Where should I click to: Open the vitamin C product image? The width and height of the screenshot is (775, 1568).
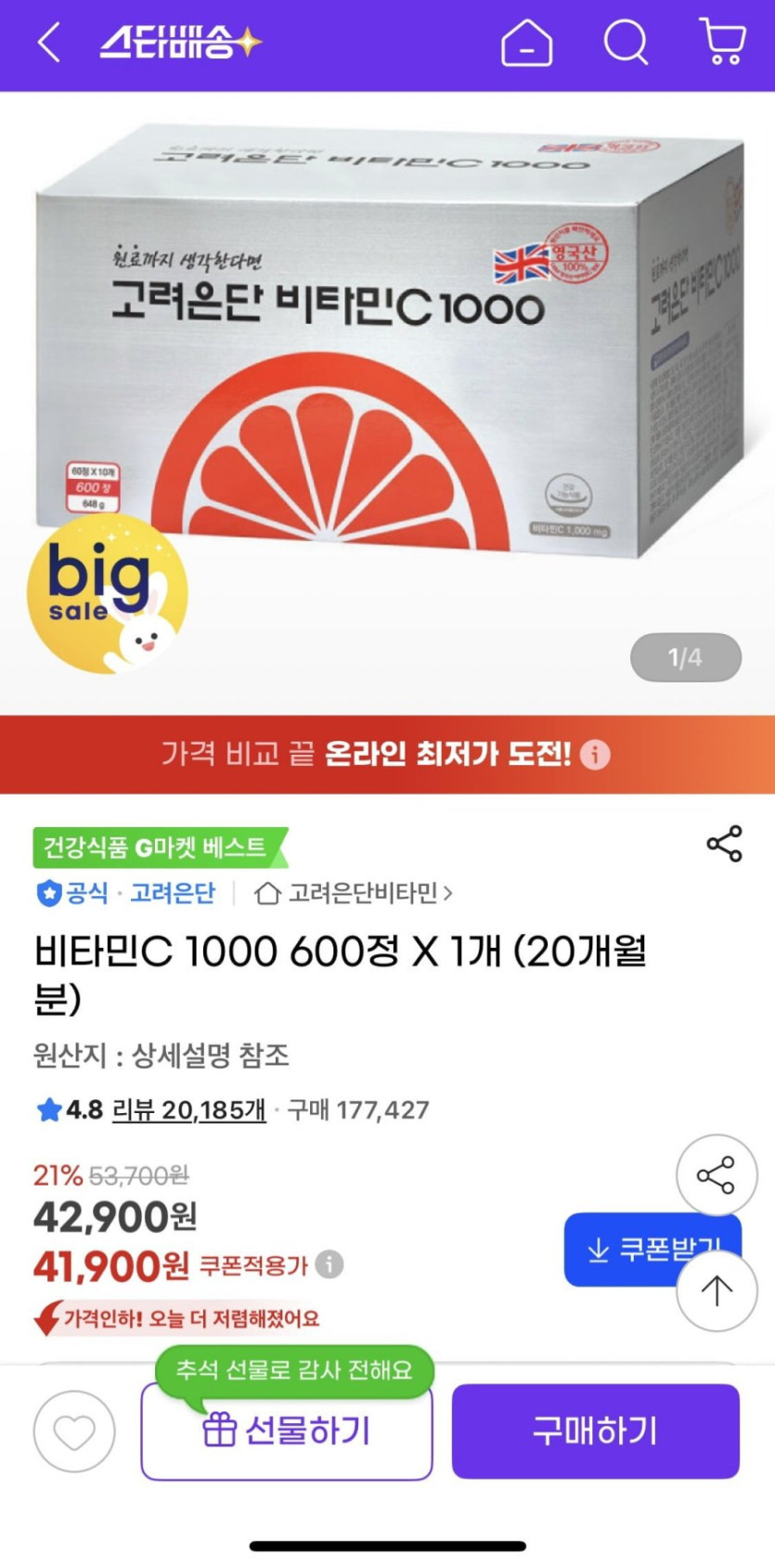point(387,371)
